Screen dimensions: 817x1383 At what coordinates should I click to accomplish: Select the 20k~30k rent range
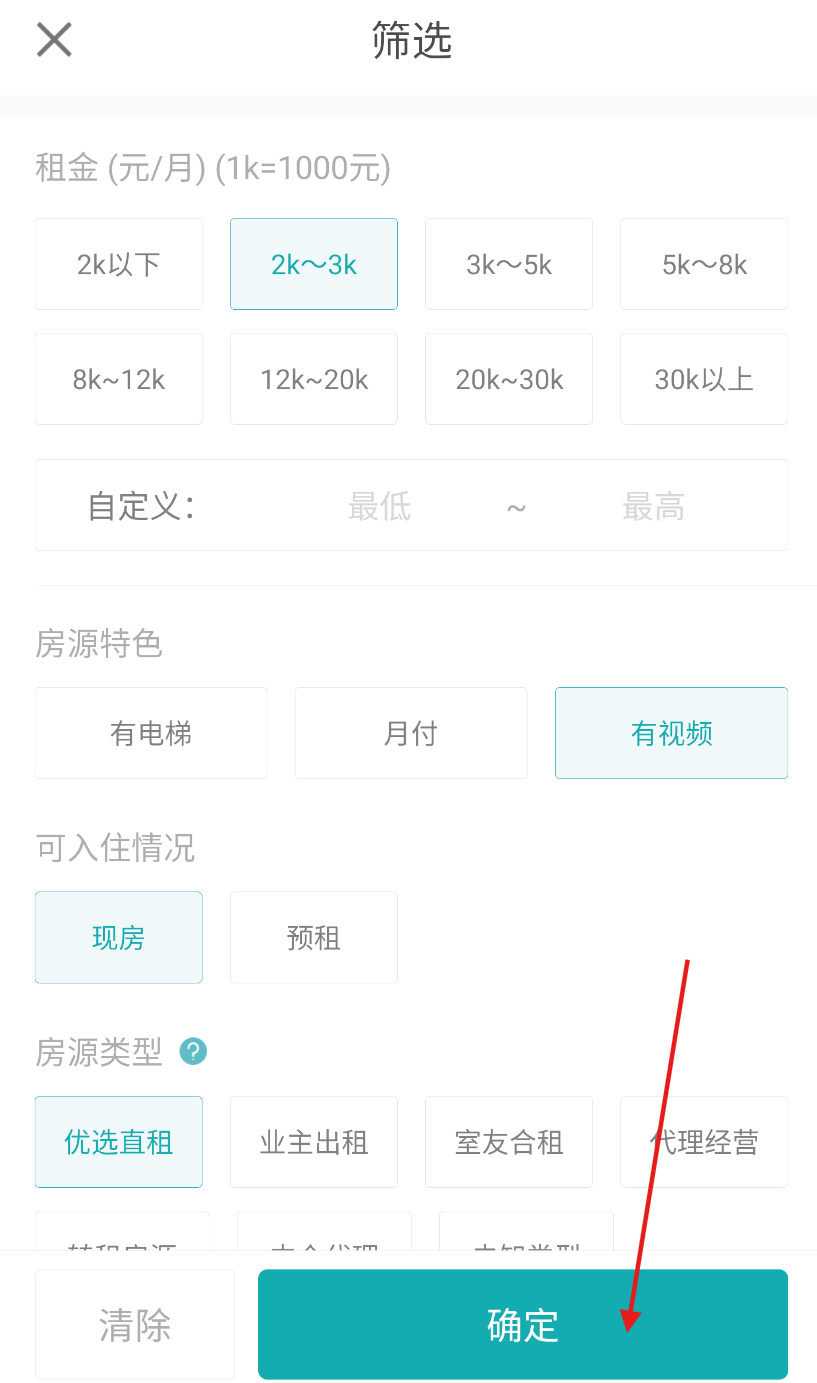click(x=509, y=379)
